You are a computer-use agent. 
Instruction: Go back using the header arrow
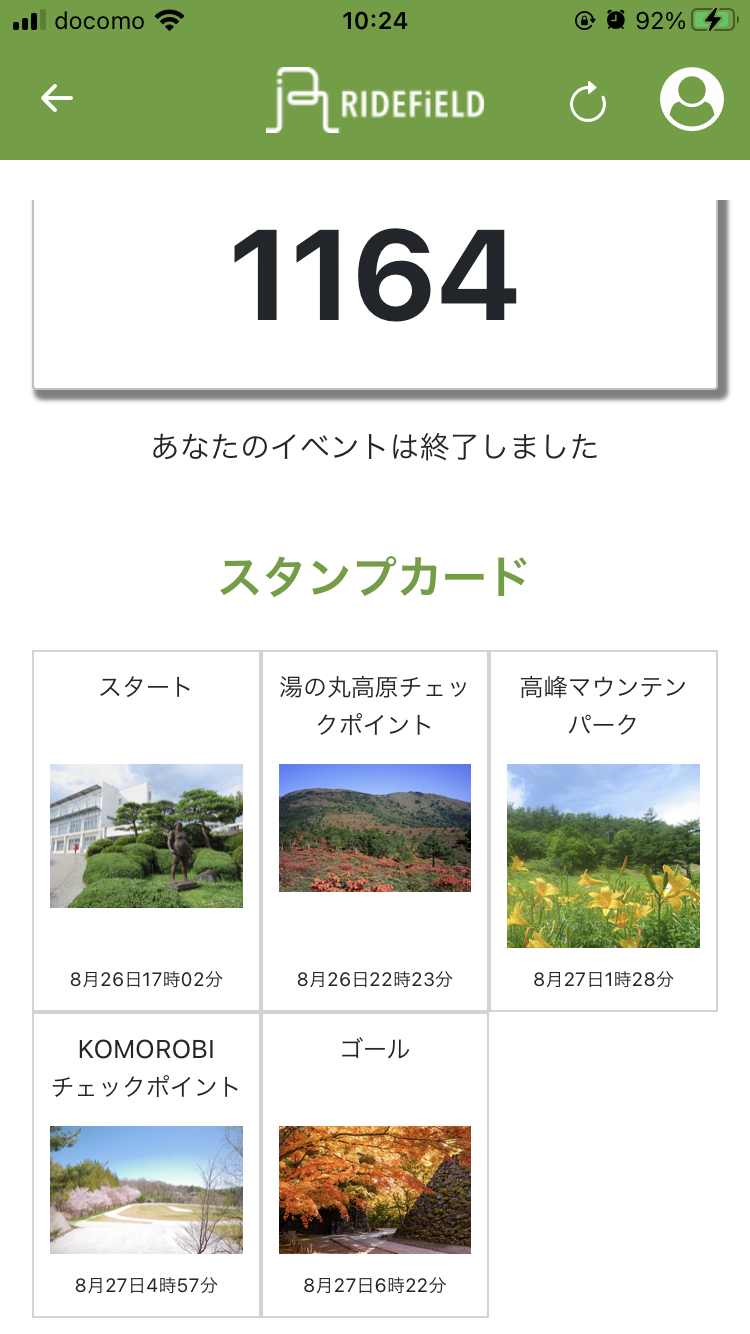57,98
